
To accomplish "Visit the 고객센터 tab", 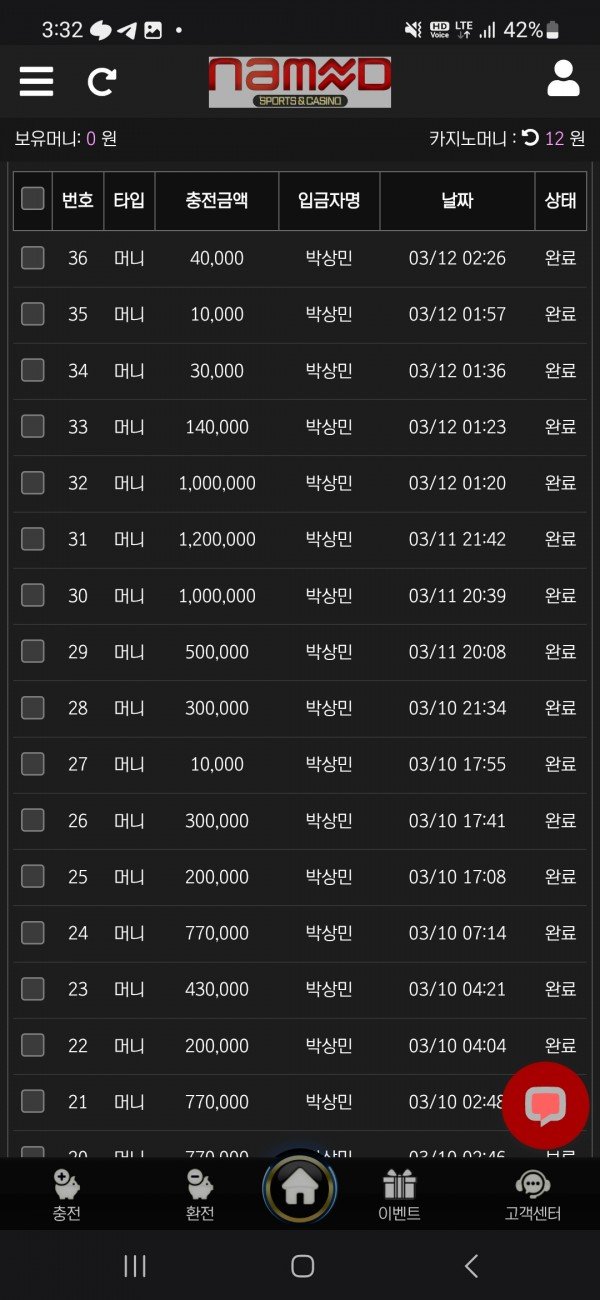I will [532, 1195].
